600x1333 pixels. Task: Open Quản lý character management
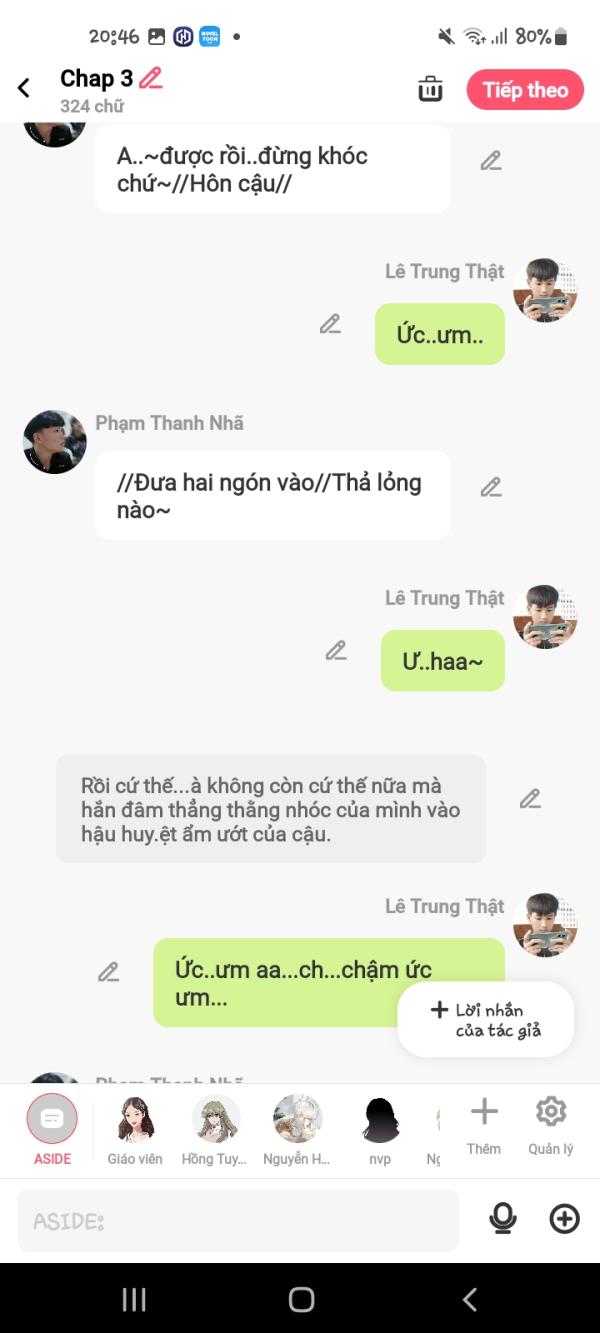(x=551, y=1122)
